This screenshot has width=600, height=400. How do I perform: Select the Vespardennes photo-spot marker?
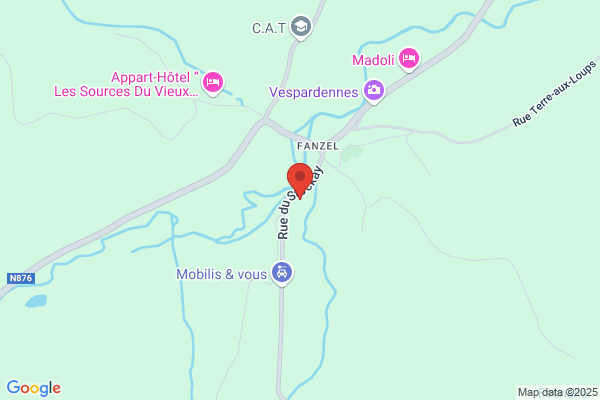374,91
